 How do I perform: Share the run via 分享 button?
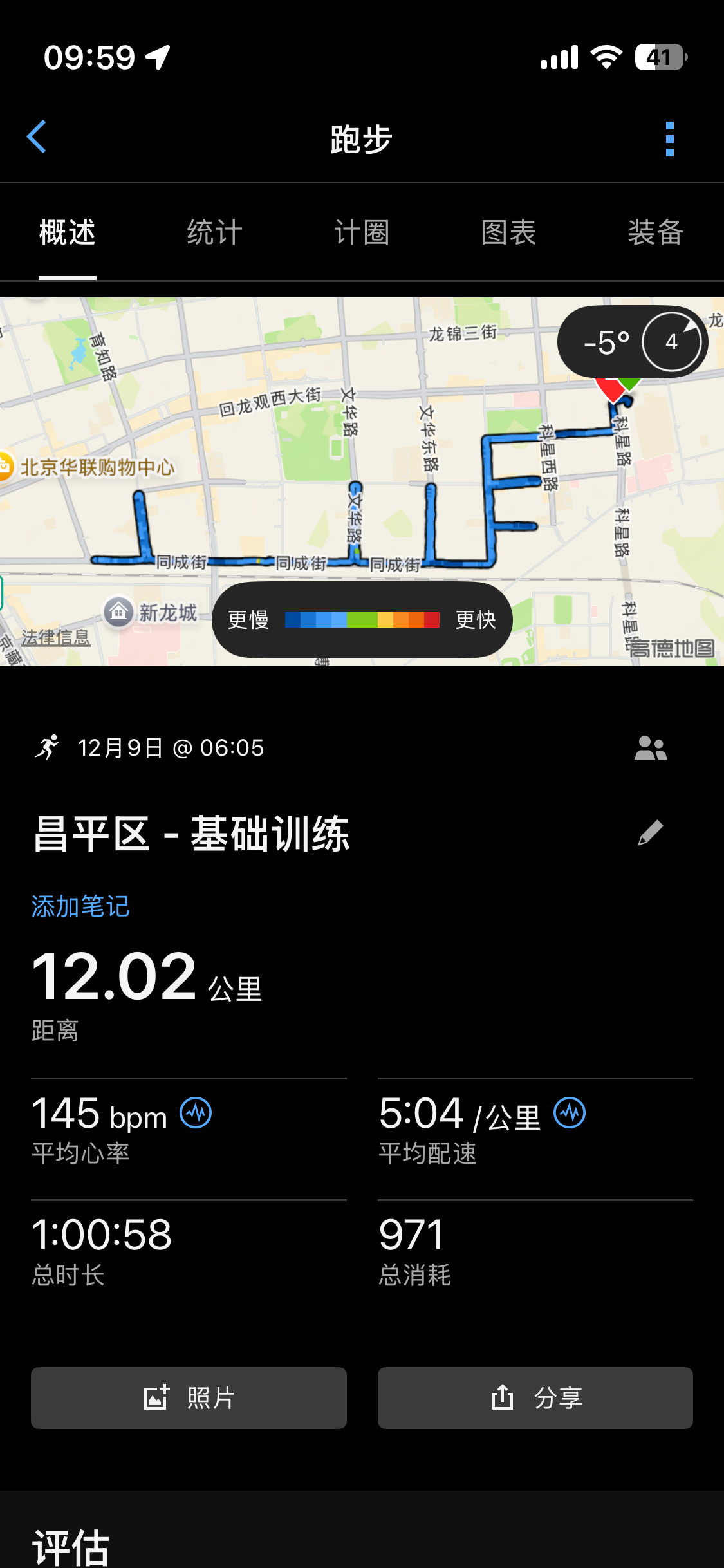[535, 1398]
